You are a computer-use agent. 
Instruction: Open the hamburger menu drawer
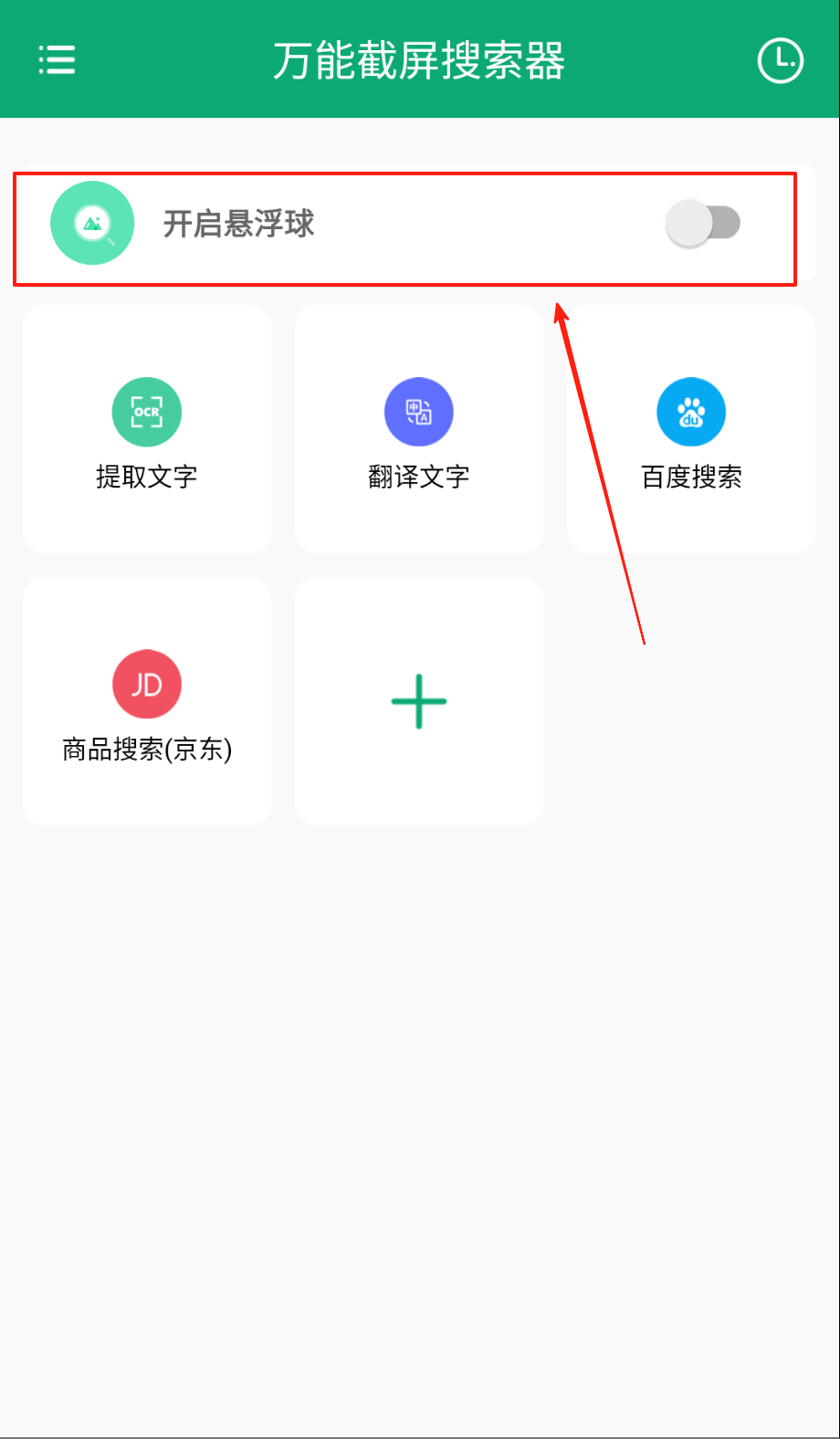pos(57,60)
